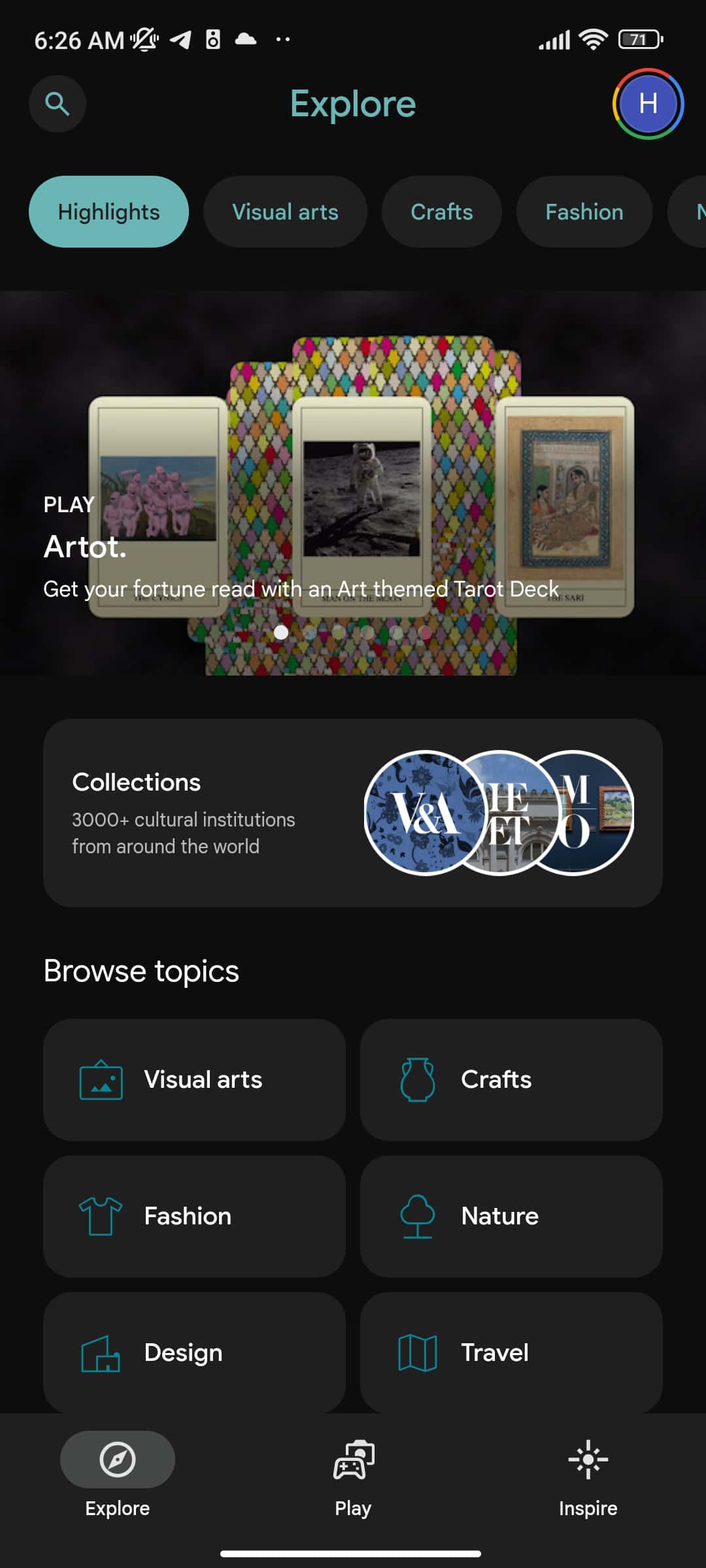Browse the Design topic card

(194, 1352)
